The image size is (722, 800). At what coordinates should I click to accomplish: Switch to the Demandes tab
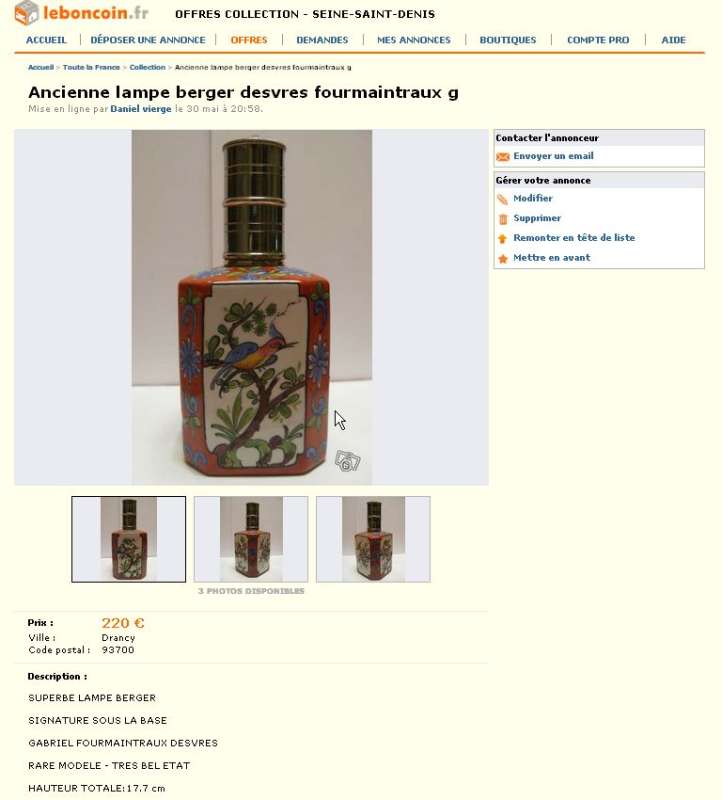pyautogui.click(x=322, y=40)
